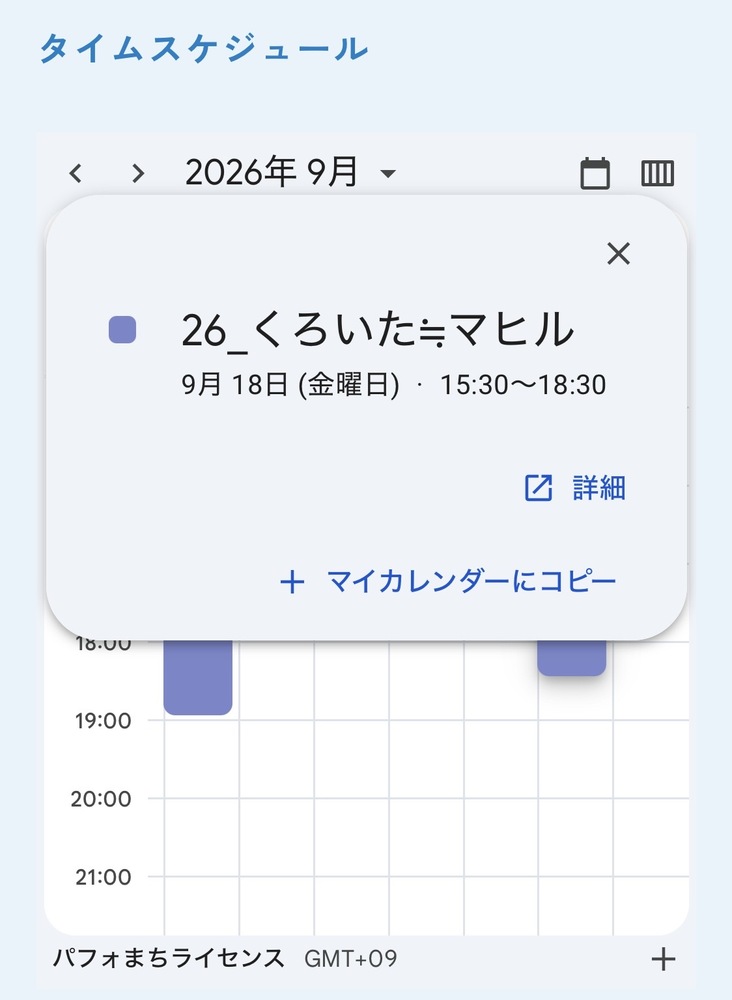The image size is (732, 1000).
Task: Jump to today with the calendar icon
Action: pos(595,173)
